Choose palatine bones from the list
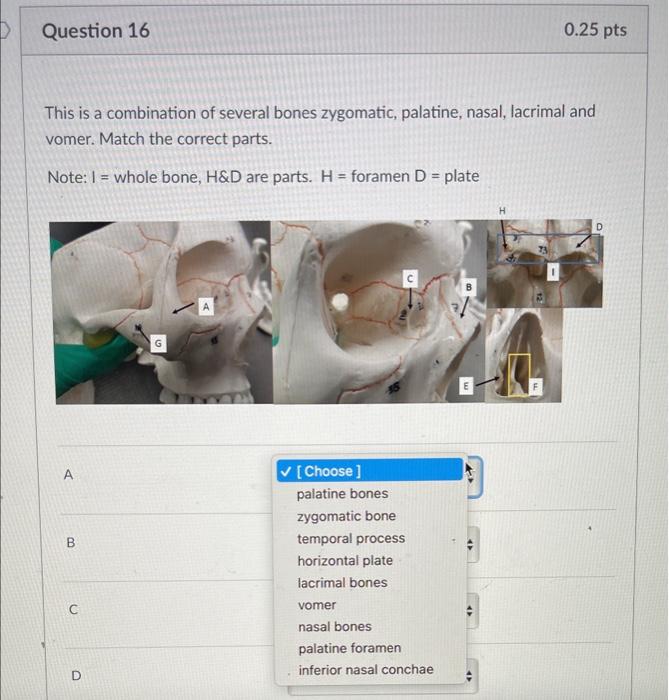The width and height of the screenshot is (669, 700). pyautogui.click(x=342, y=494)
